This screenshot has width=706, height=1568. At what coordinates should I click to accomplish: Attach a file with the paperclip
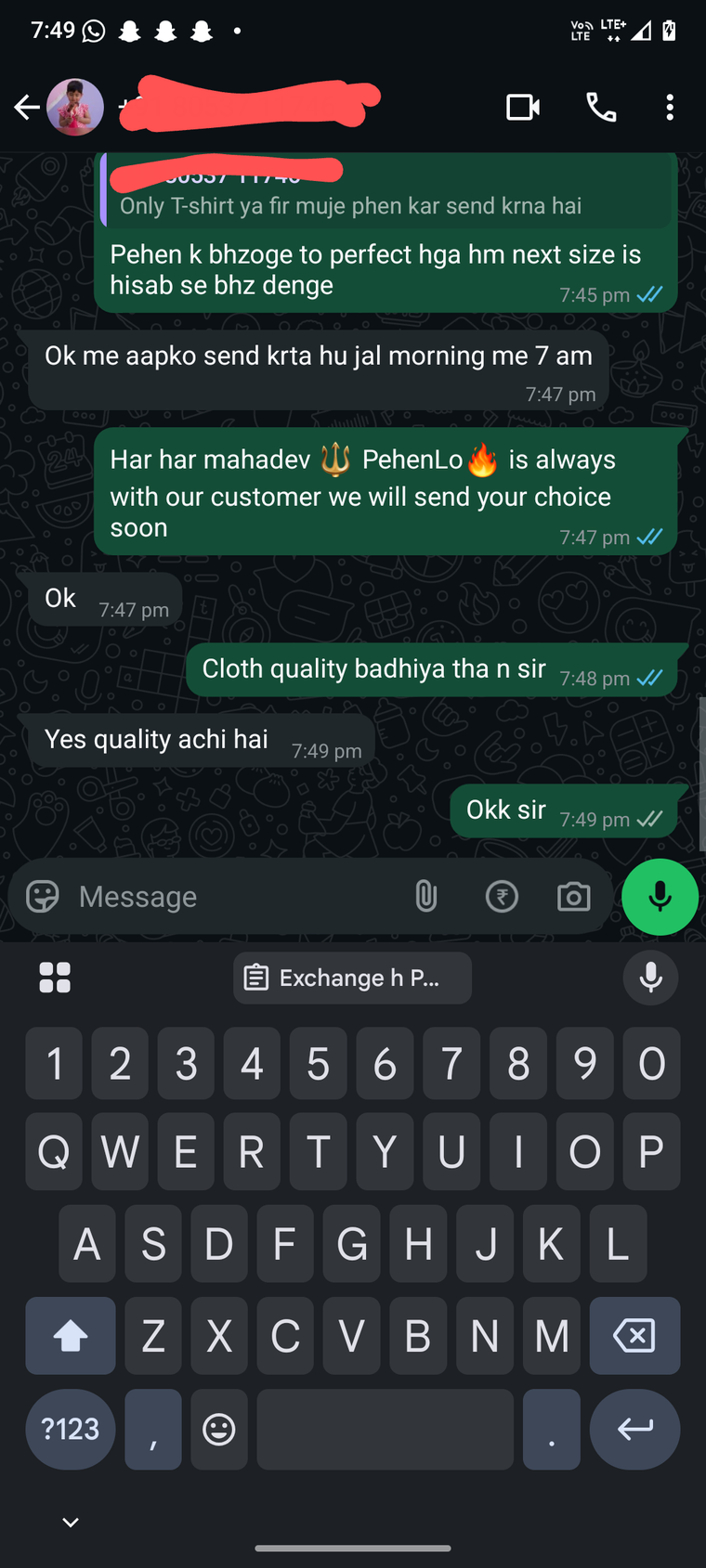[426, 897]
